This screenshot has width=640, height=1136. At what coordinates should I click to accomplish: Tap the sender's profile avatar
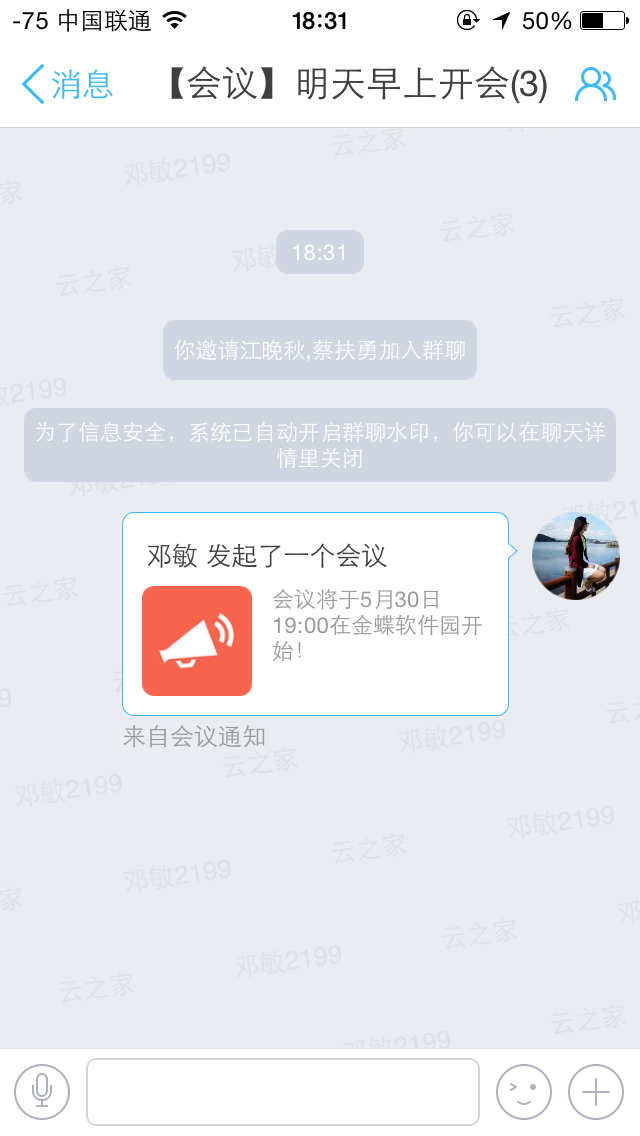pyautogui.click(x=576, y=556)
